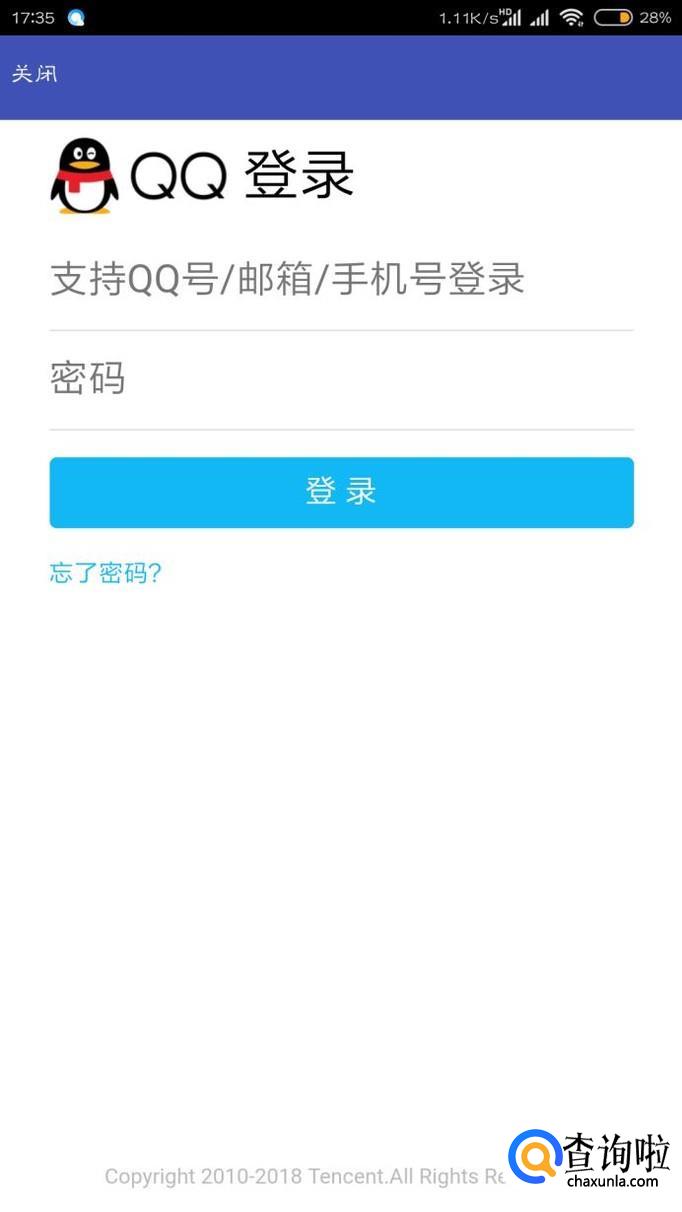Select the 密码 password field
Image resolution: width=682 pixels, height=1212 pixels.
coord(340,380)
